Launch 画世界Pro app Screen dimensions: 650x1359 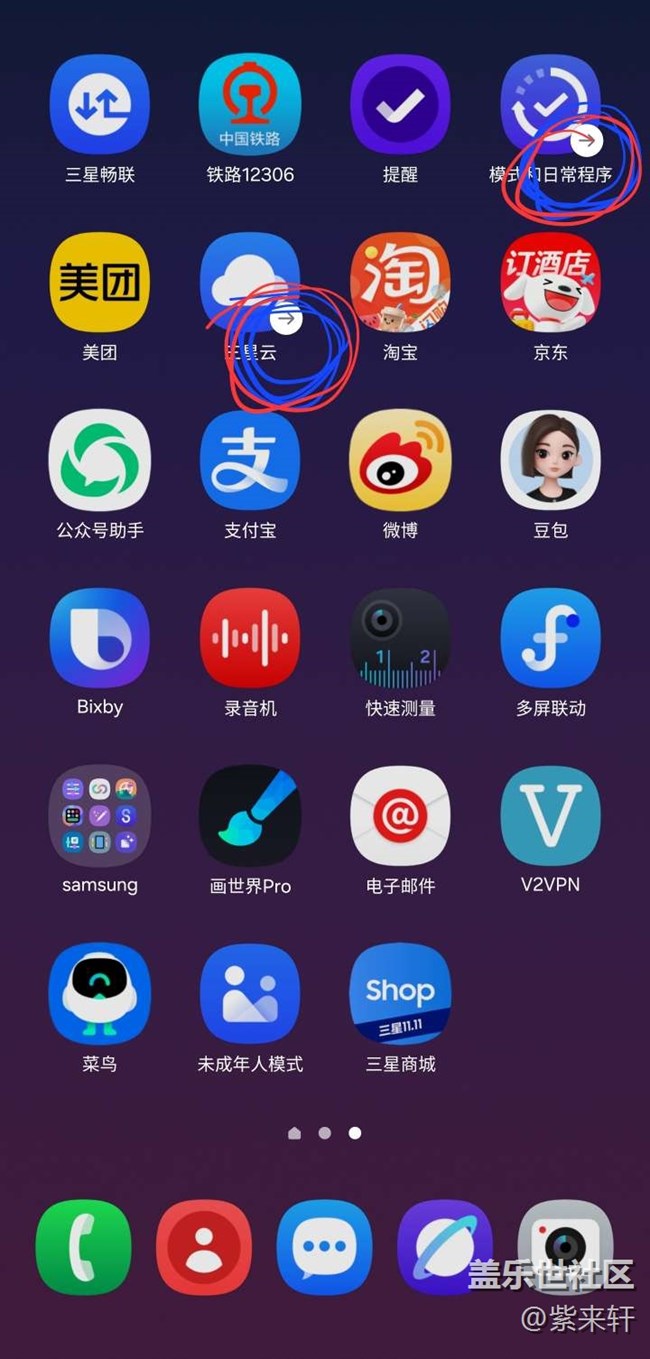tap(250, 816)
